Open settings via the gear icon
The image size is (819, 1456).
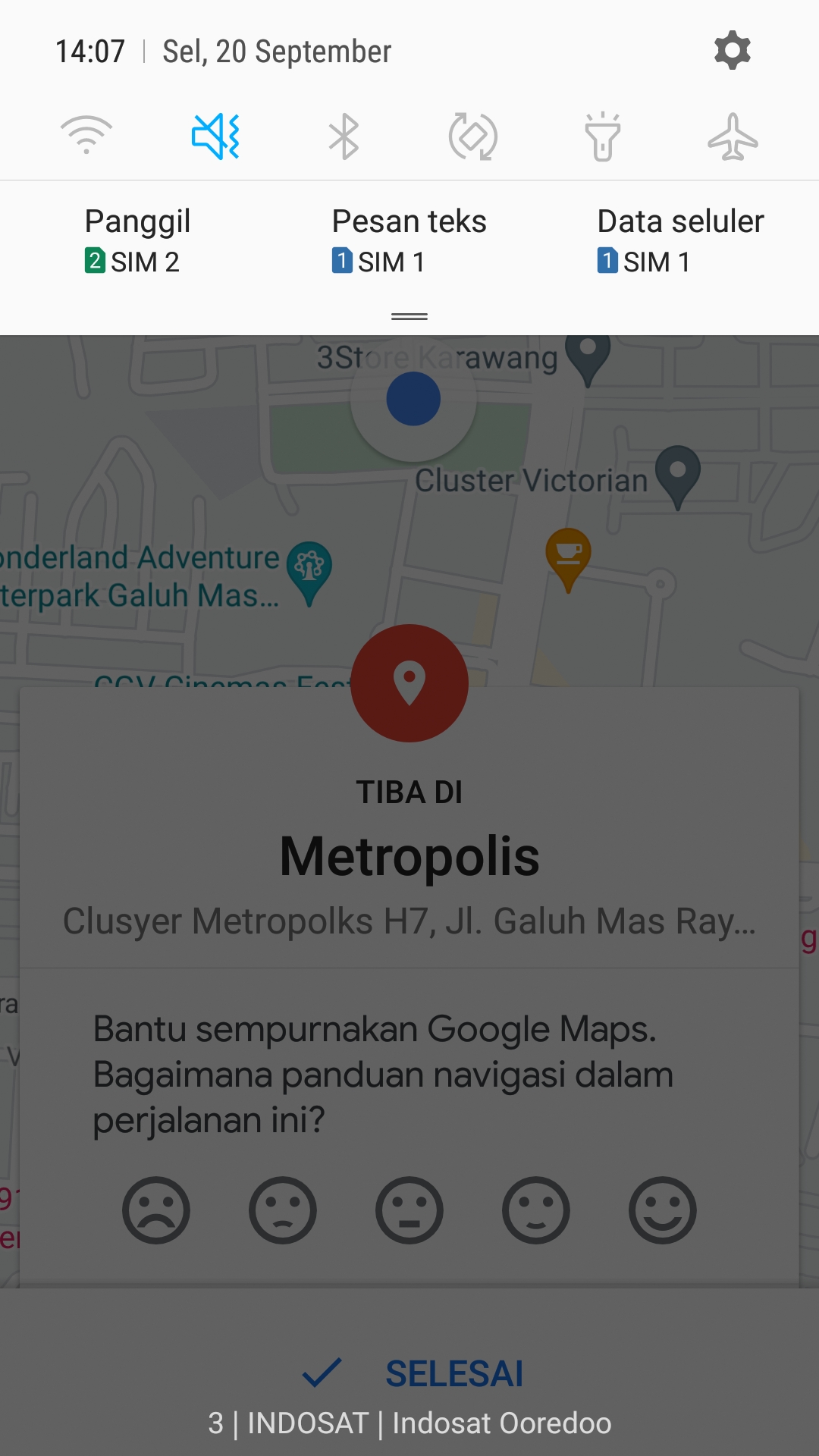coord(732,51)
